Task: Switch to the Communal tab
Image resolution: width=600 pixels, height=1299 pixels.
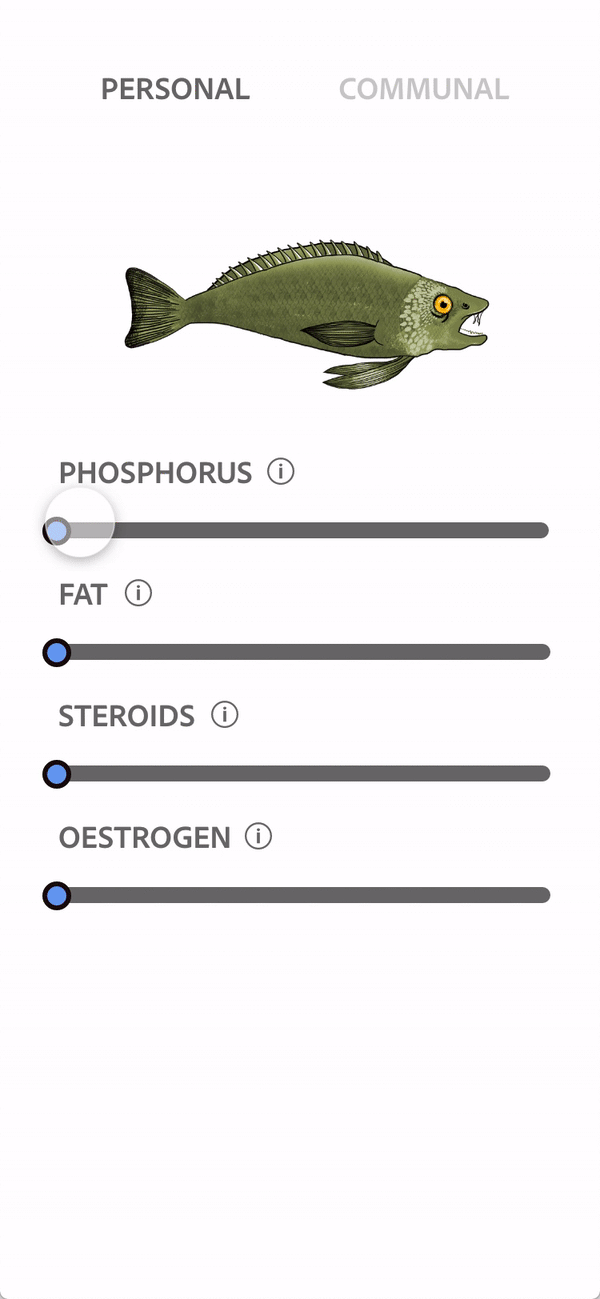Action: click(424, 89)
